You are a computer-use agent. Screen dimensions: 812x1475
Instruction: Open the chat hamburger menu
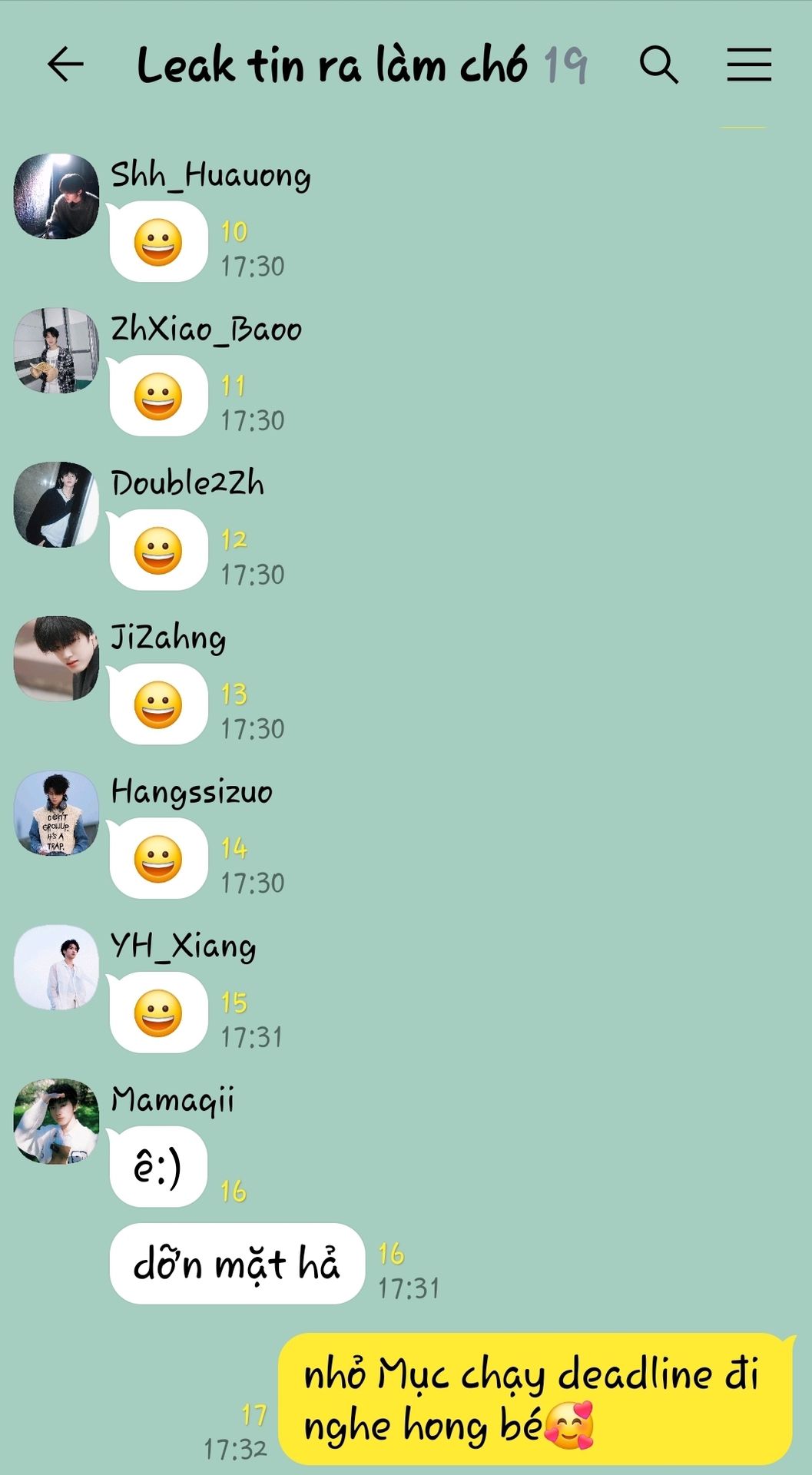pyautogui.click(x=749, y=64)
